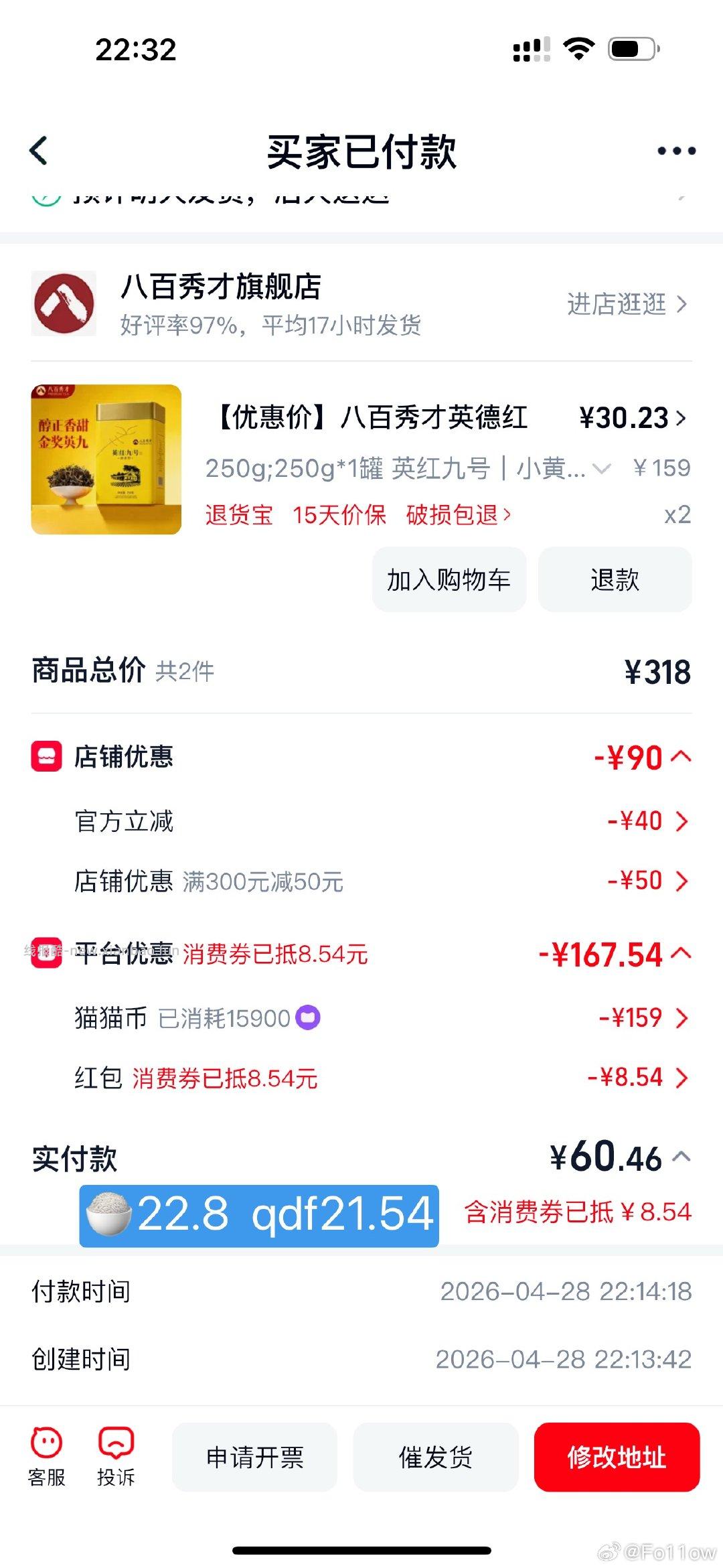Click 修改地址 to change address

(x=617, y=1459)
